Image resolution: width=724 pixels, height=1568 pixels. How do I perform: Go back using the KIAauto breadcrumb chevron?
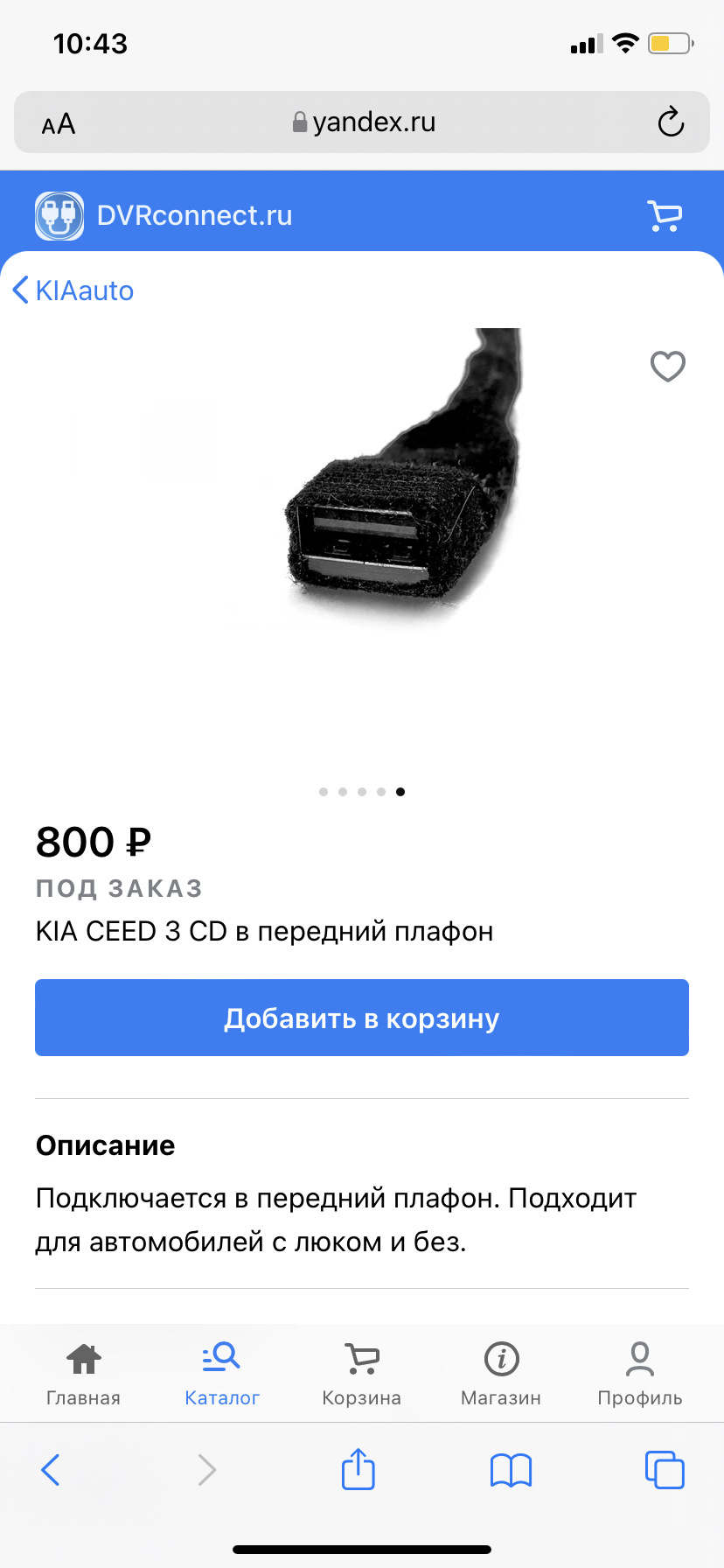pyautogui.click(x=20, y=290)
